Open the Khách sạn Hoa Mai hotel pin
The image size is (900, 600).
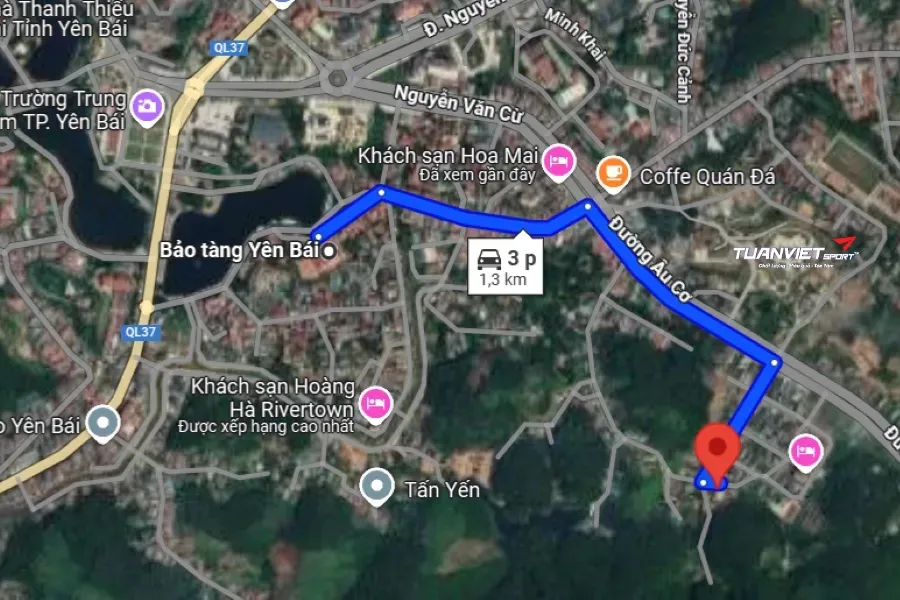(558, 160)
